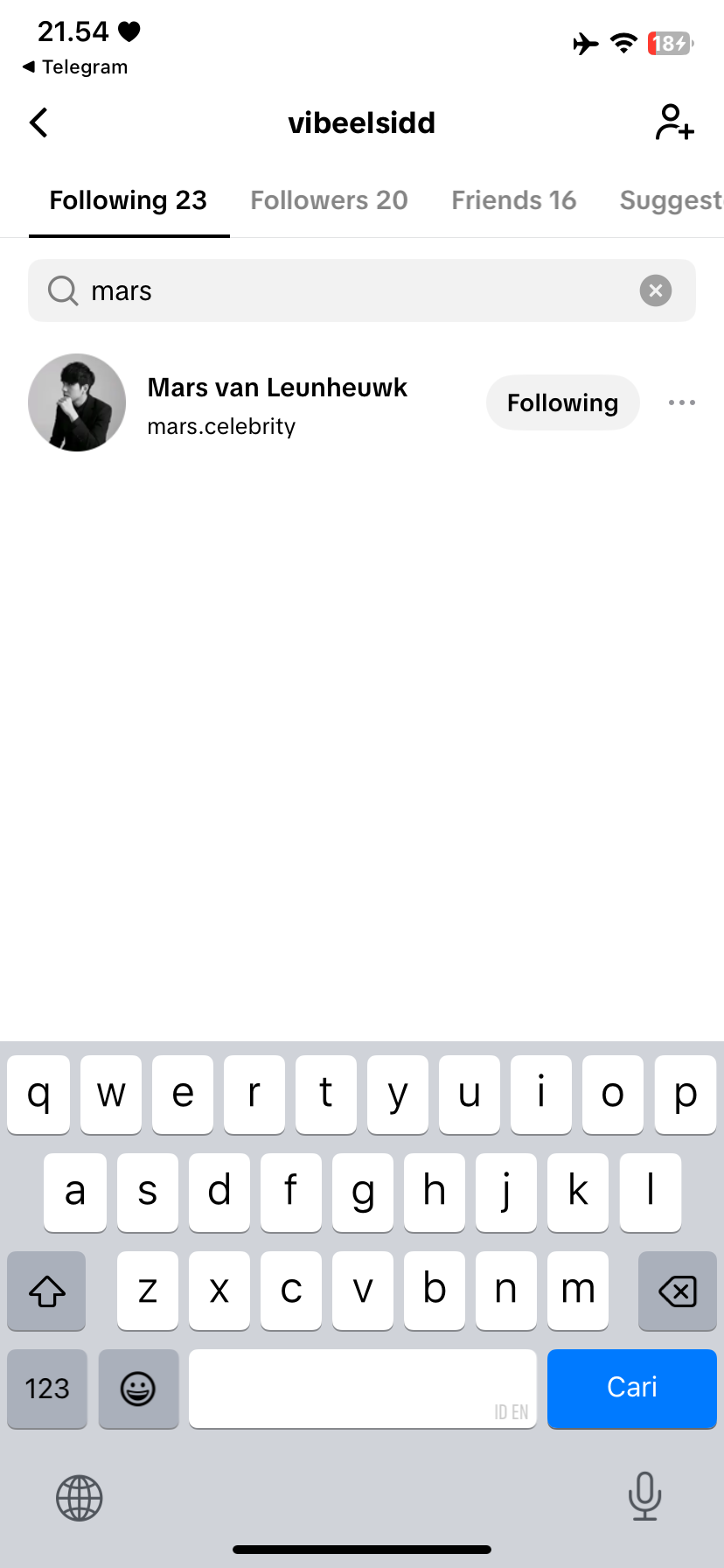
Task: Switch keyboard language with the globe key
Action: (80, 1498)
